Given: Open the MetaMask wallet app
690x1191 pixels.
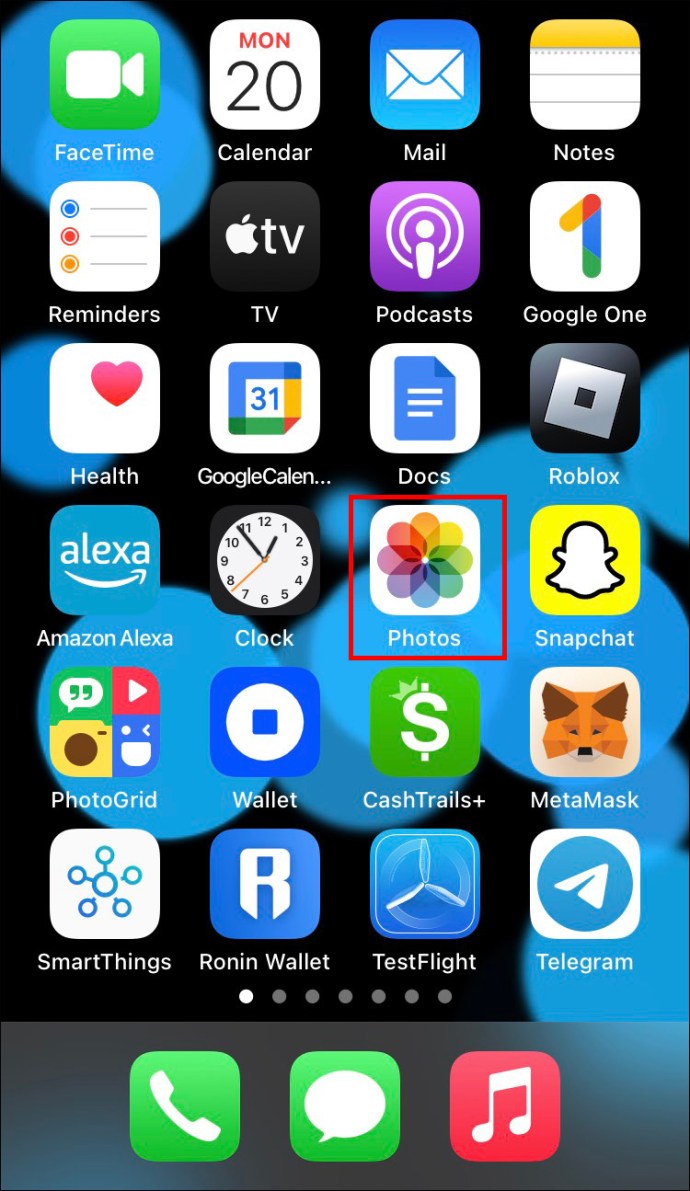Looking at the screenshot, I should [585, 722].
